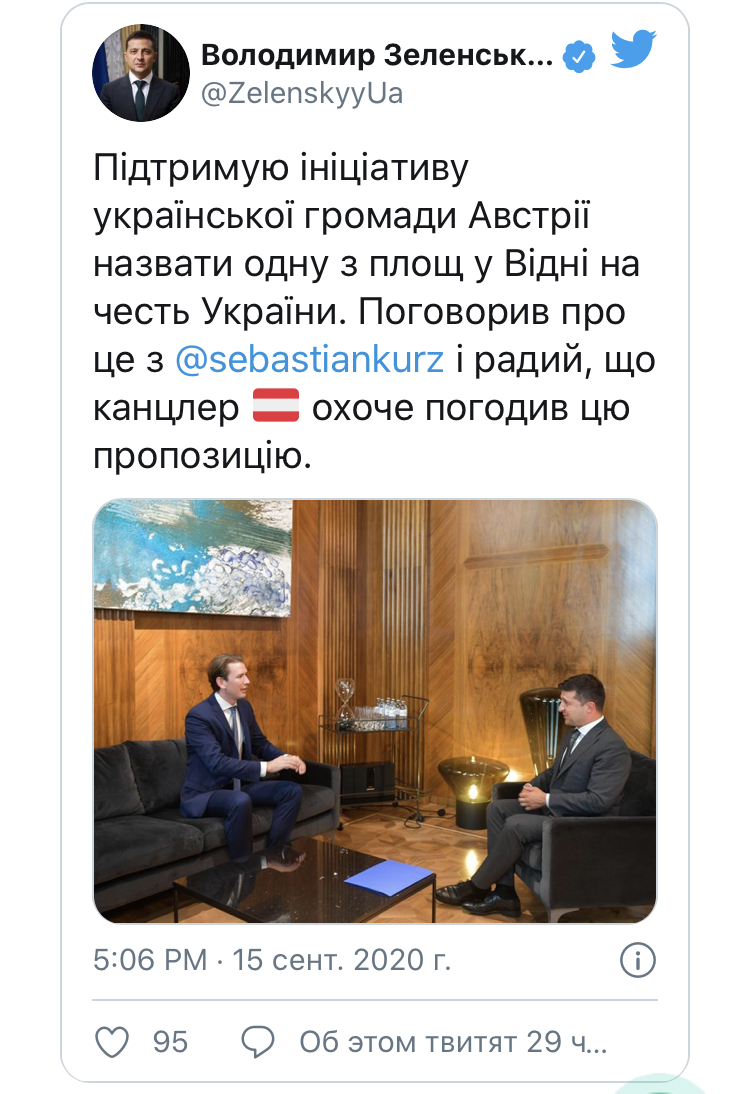
Task: Like the tweet with heart icon
Action: pyautogui.click(x=112, y=1041)
